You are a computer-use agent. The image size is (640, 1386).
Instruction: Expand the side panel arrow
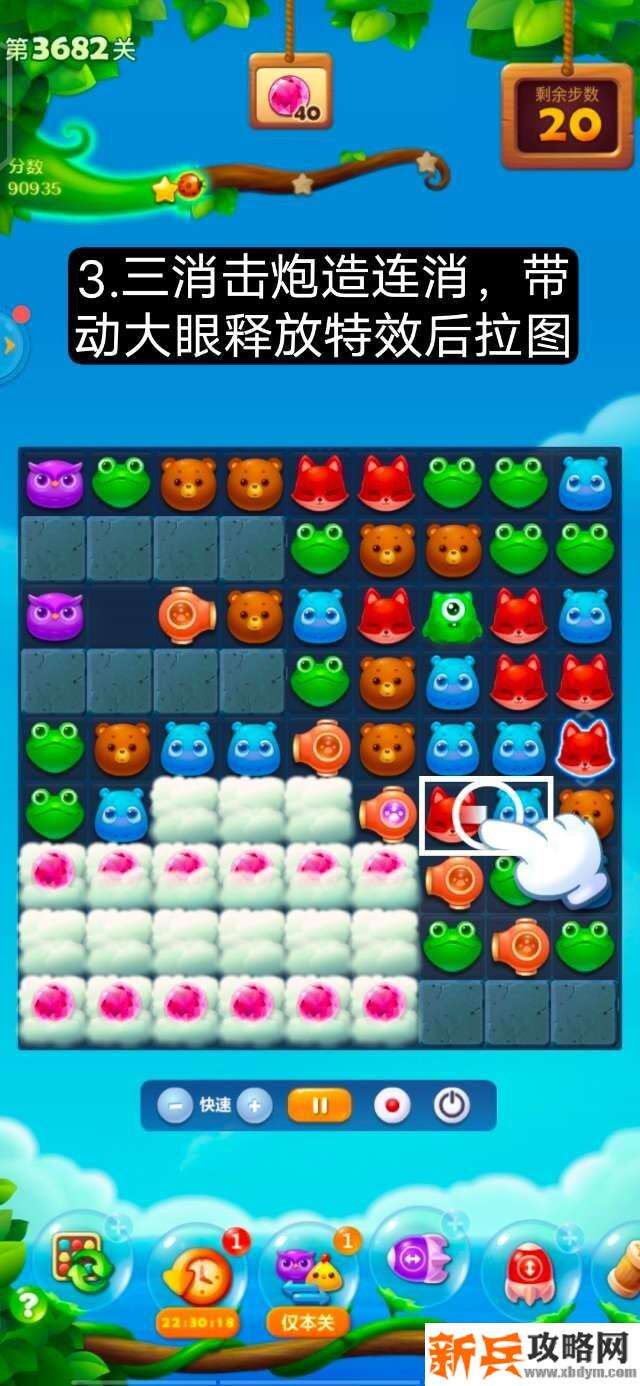click(10, 346)
